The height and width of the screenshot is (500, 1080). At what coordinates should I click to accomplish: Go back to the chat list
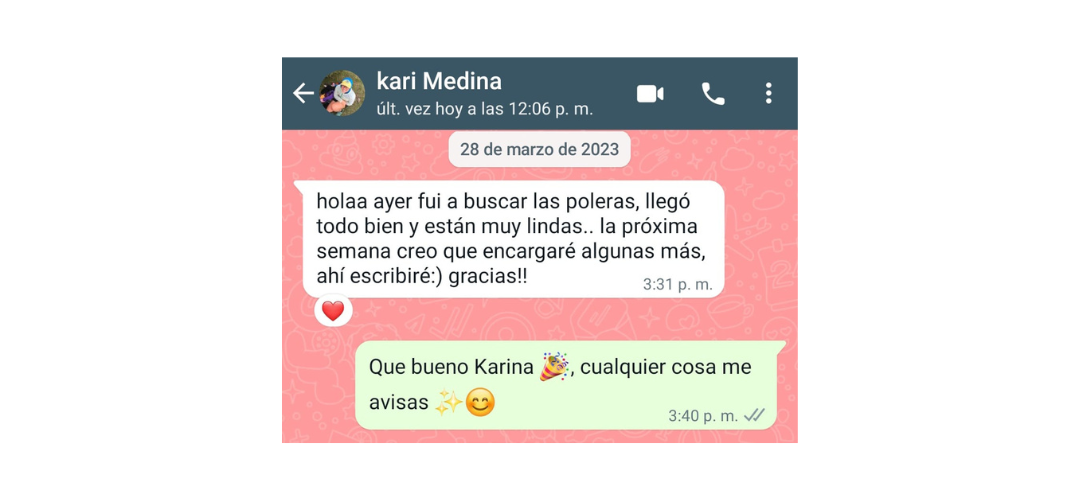point(303,94)
